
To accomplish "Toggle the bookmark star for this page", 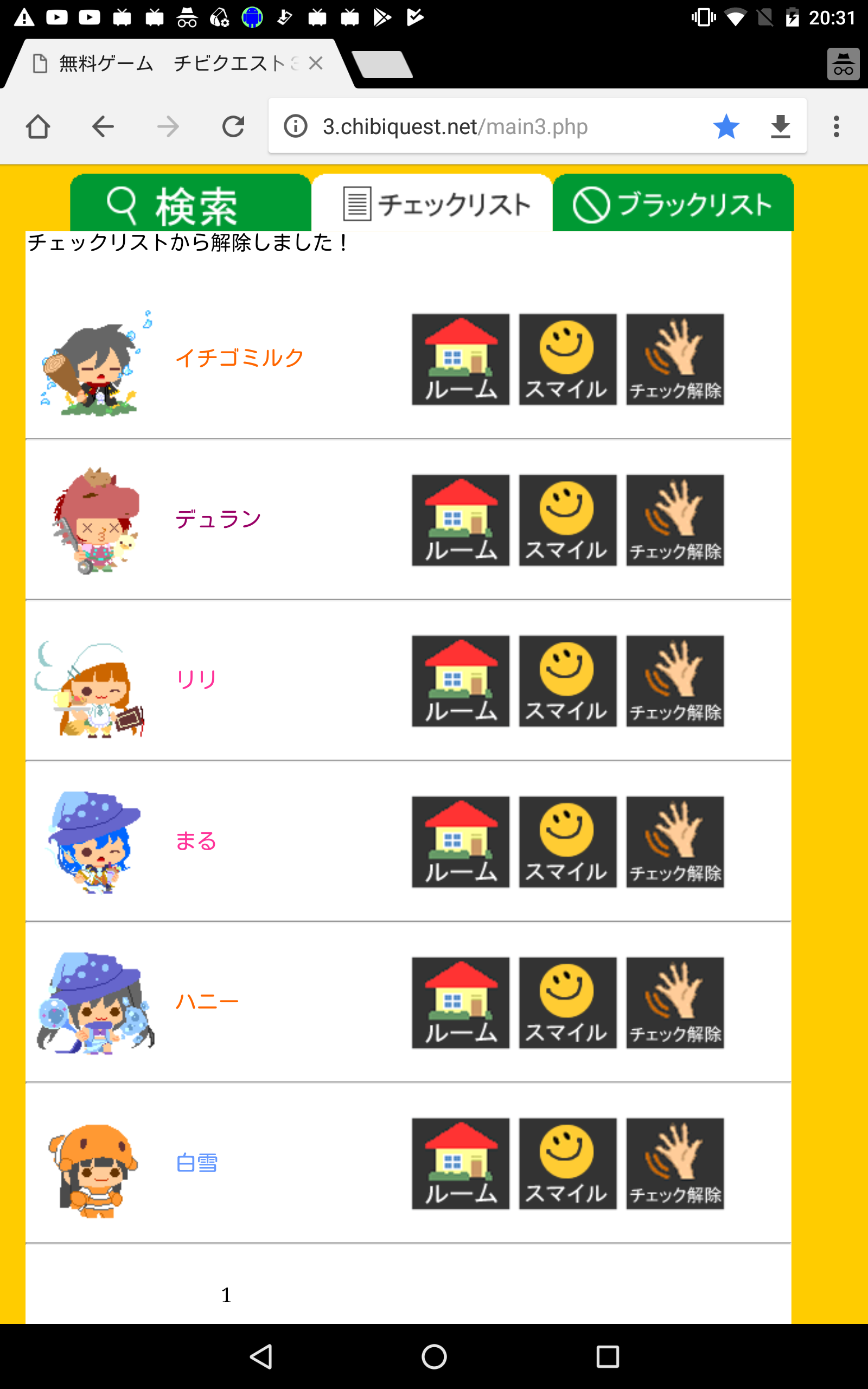I will [x=726, y=126].
